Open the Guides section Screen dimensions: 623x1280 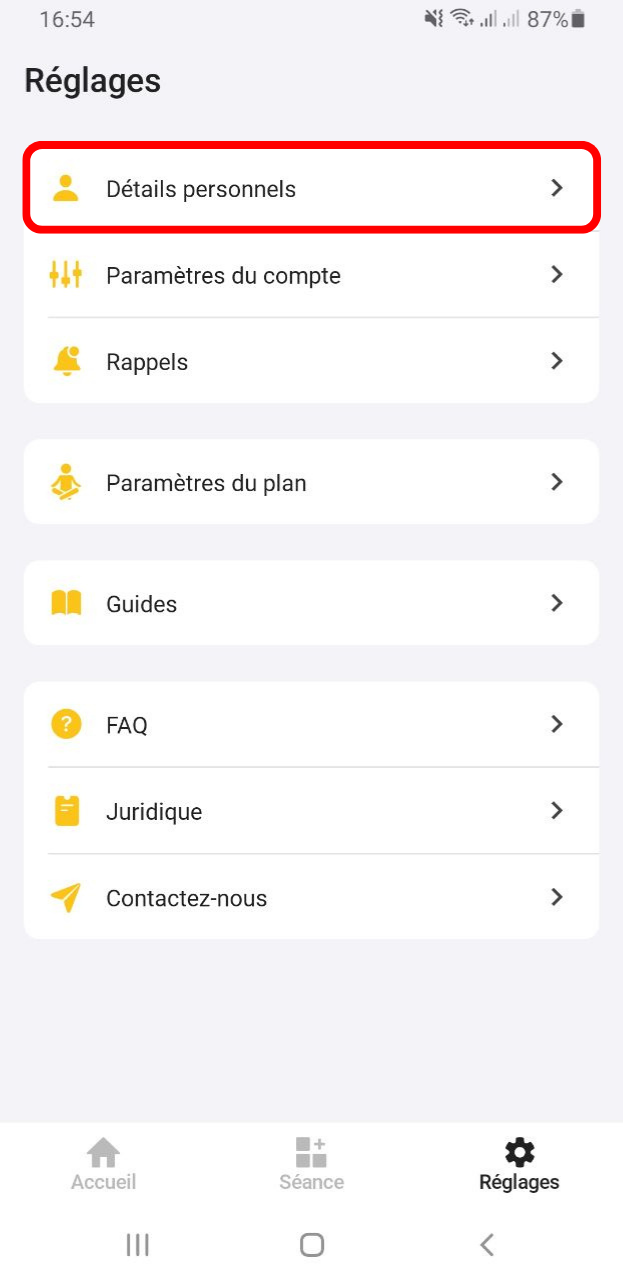click(311, 603)
